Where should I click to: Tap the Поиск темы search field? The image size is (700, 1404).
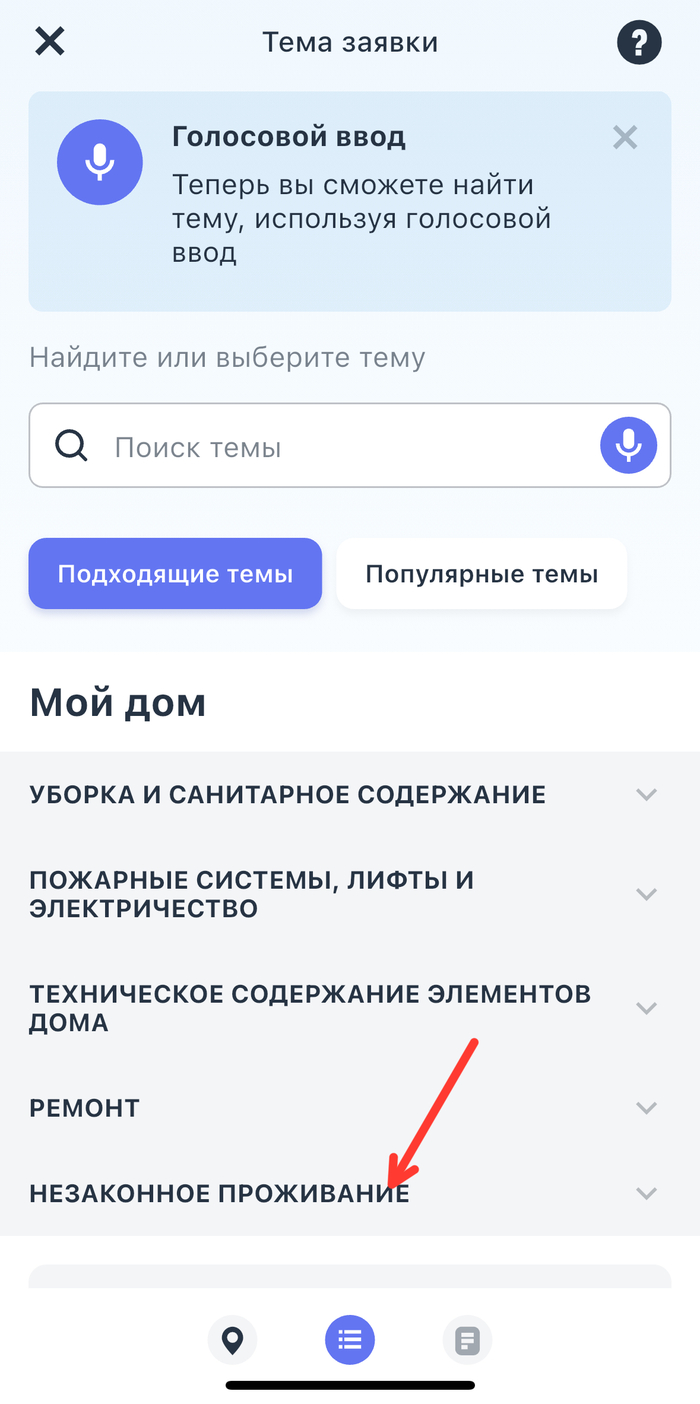tap(330, 446)
